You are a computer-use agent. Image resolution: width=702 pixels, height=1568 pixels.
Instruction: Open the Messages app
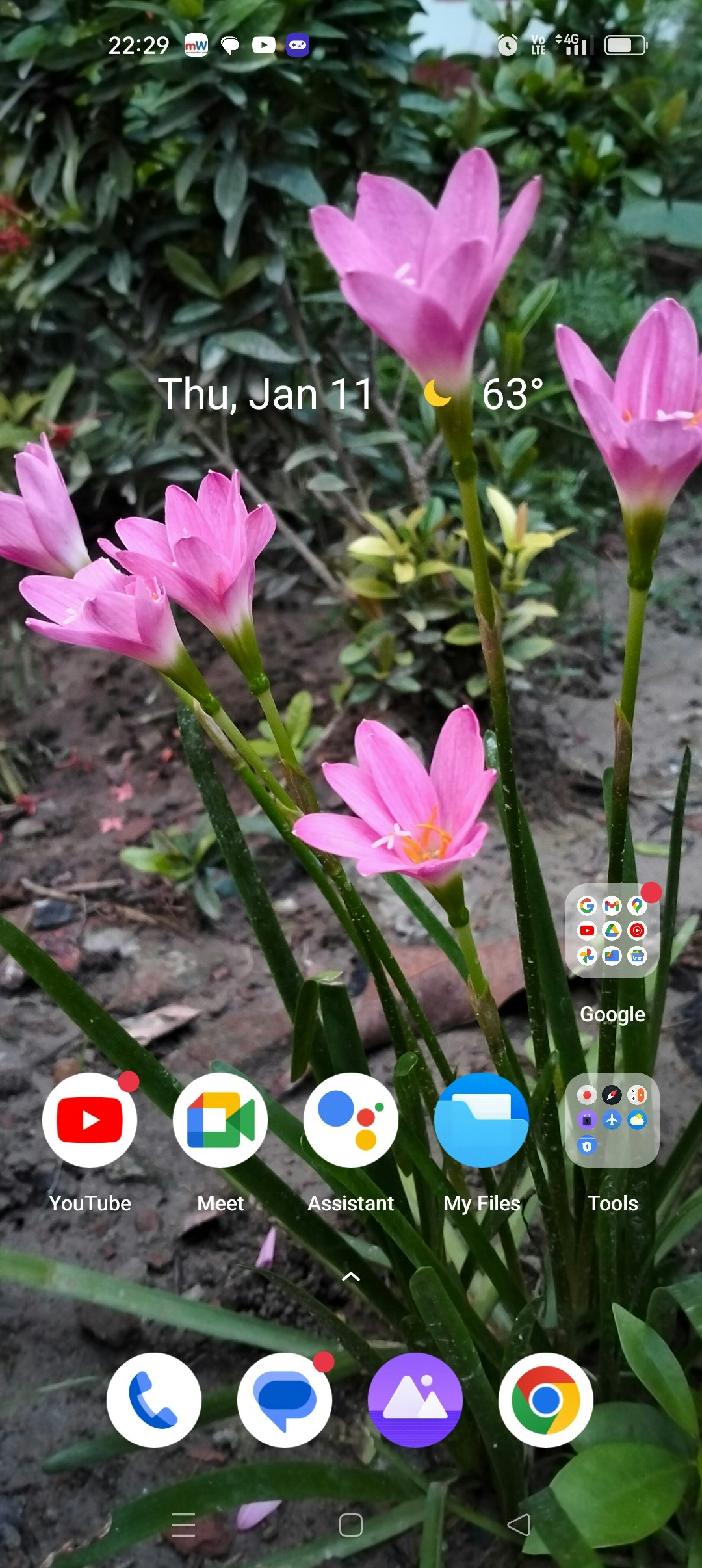click(285, 1400)
